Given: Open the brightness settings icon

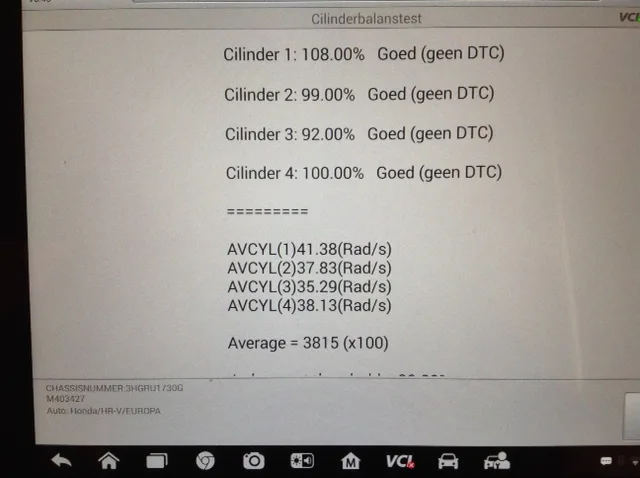Looking at the screenshot, I should [302, 461].
